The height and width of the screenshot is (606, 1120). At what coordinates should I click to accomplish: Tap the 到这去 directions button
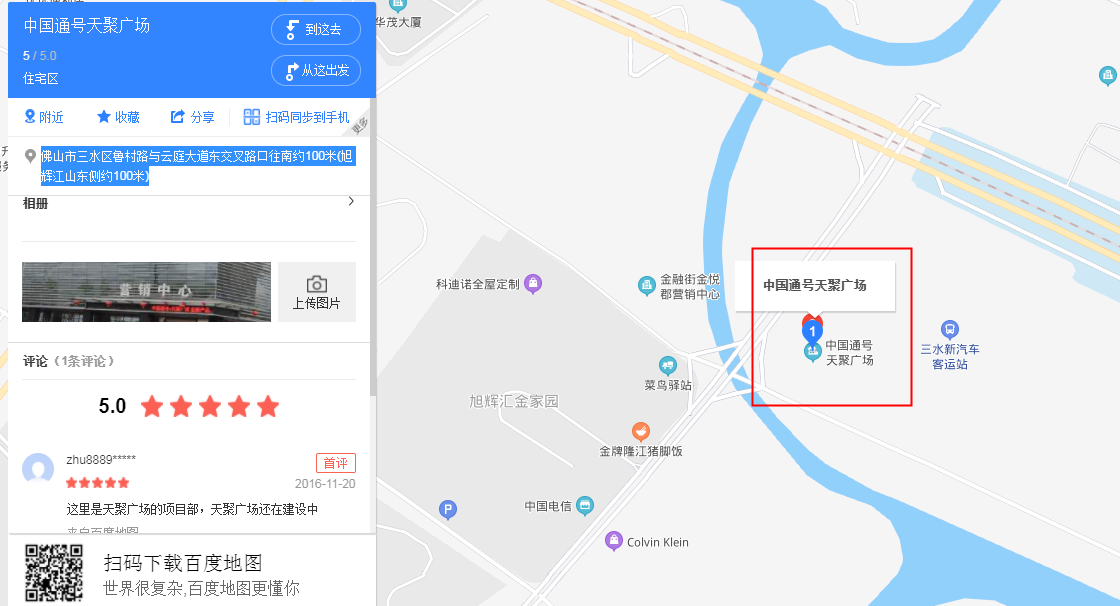click(x=315, y=30)
